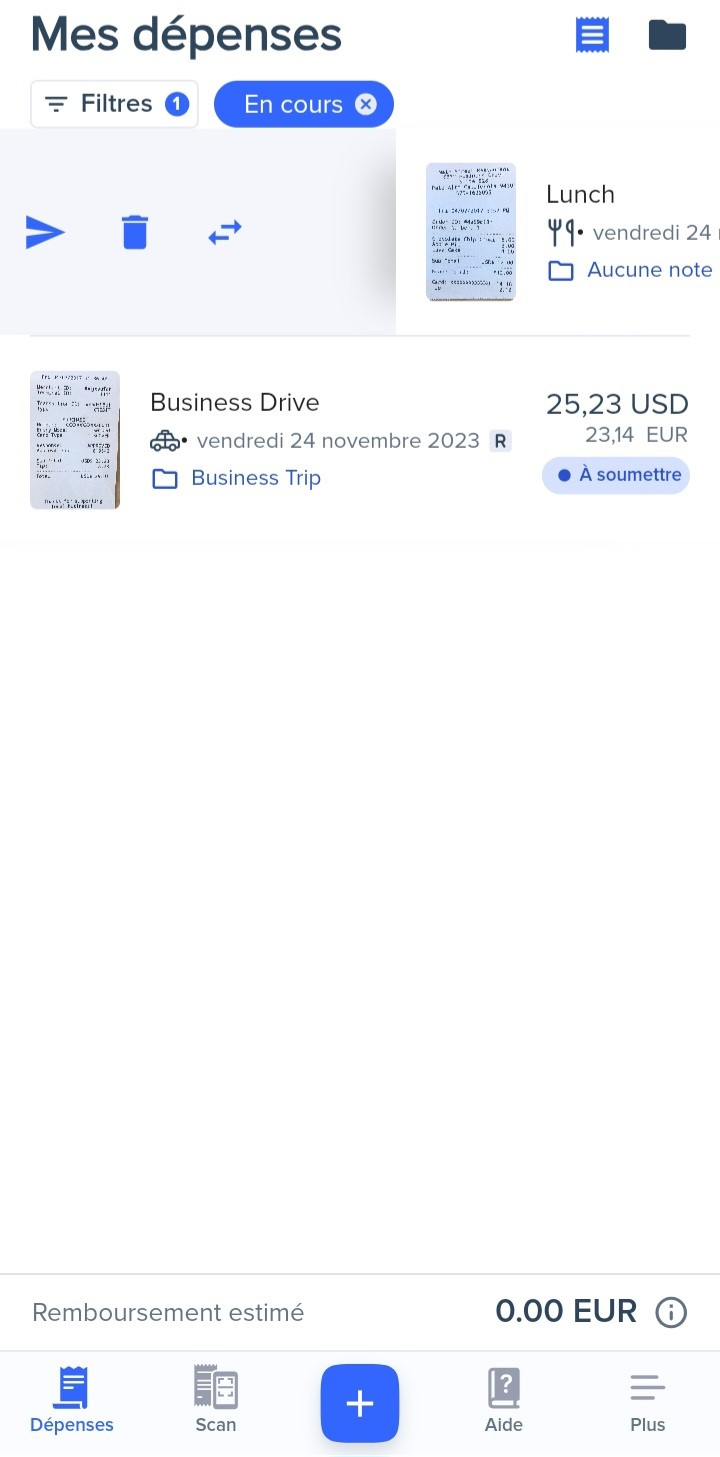Open the Plus menu tab
Screen dimensions: 720x1457
[648, 1400]
